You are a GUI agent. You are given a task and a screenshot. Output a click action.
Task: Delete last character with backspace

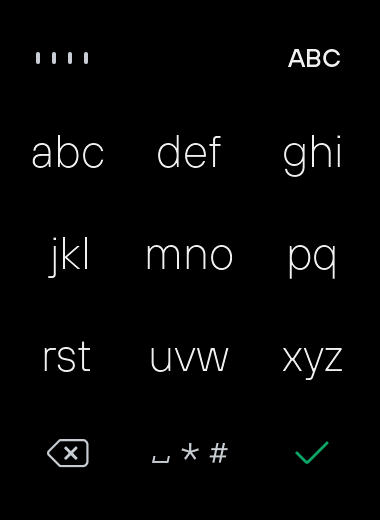(x=68, y=453)
